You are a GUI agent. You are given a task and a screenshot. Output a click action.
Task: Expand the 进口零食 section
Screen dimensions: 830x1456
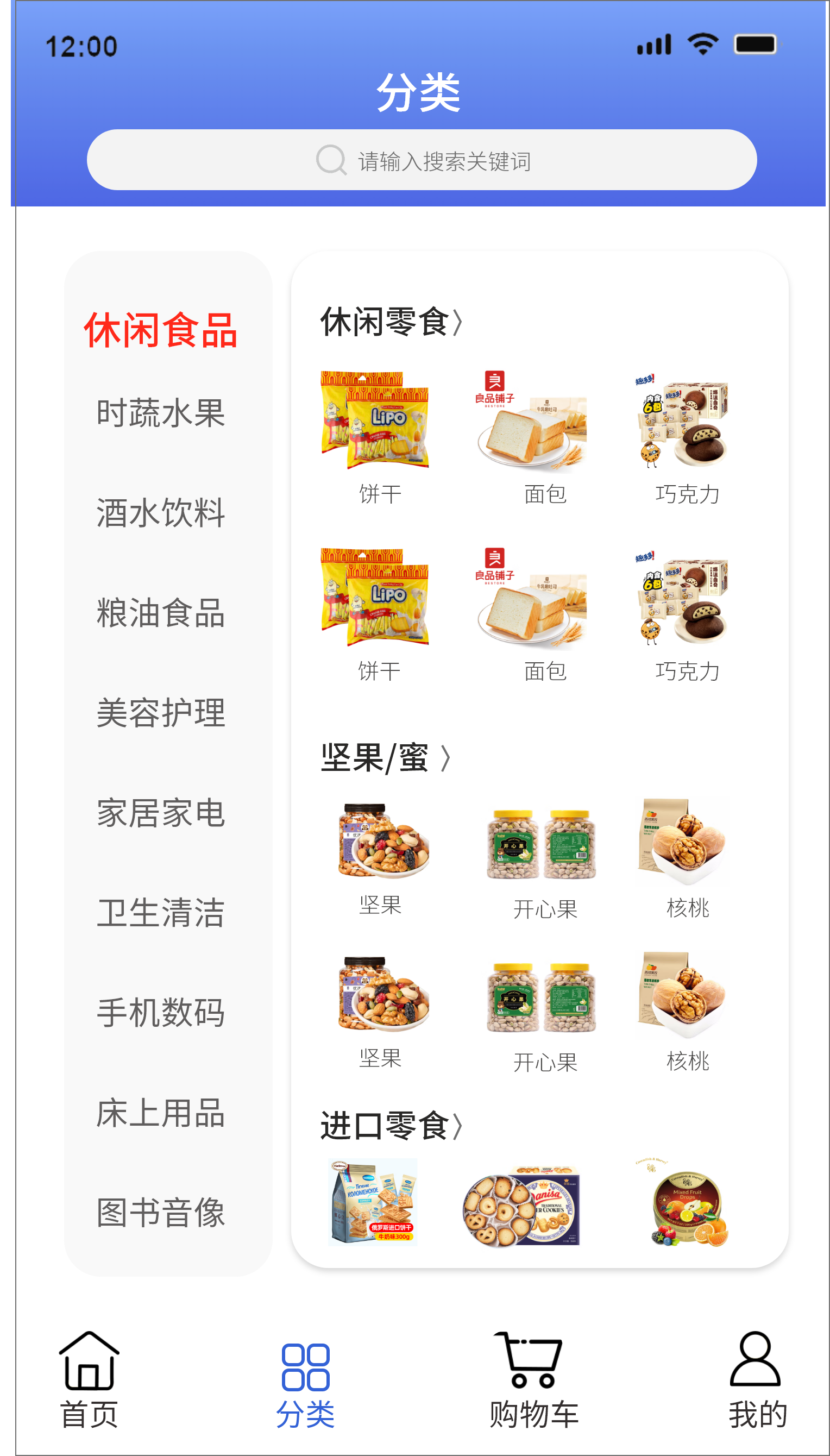pos(391,1126)
